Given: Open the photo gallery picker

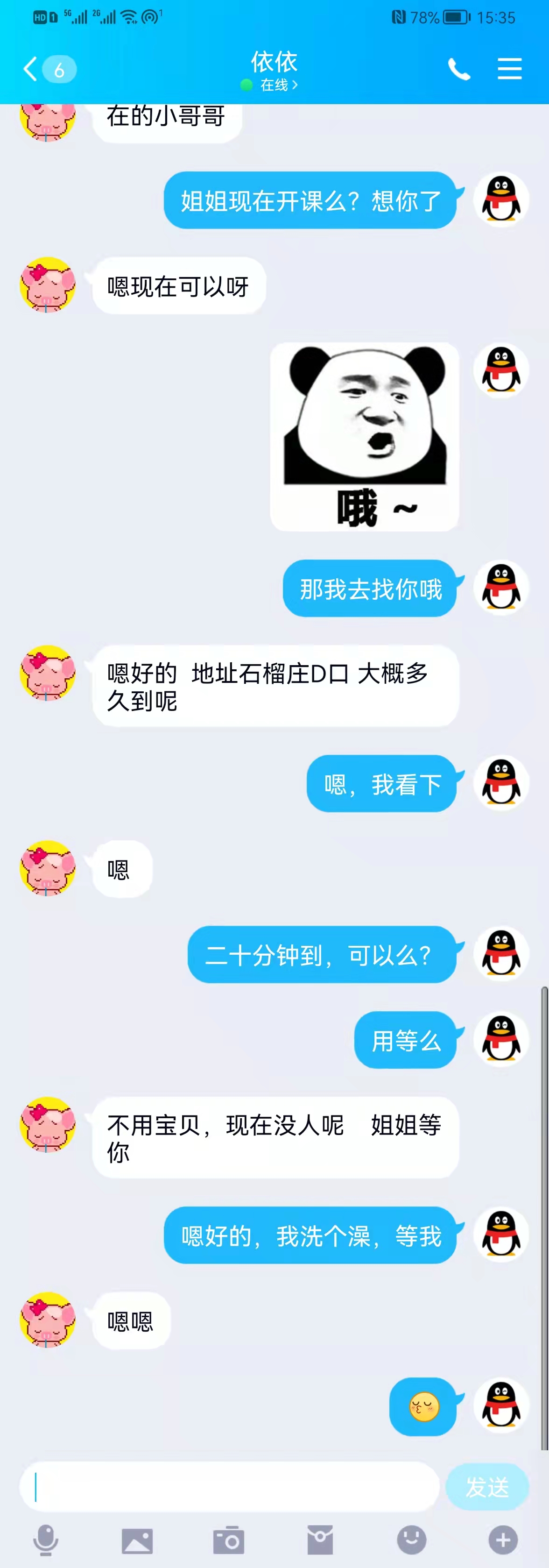Looking at the screenshot, I should 137,1540.
